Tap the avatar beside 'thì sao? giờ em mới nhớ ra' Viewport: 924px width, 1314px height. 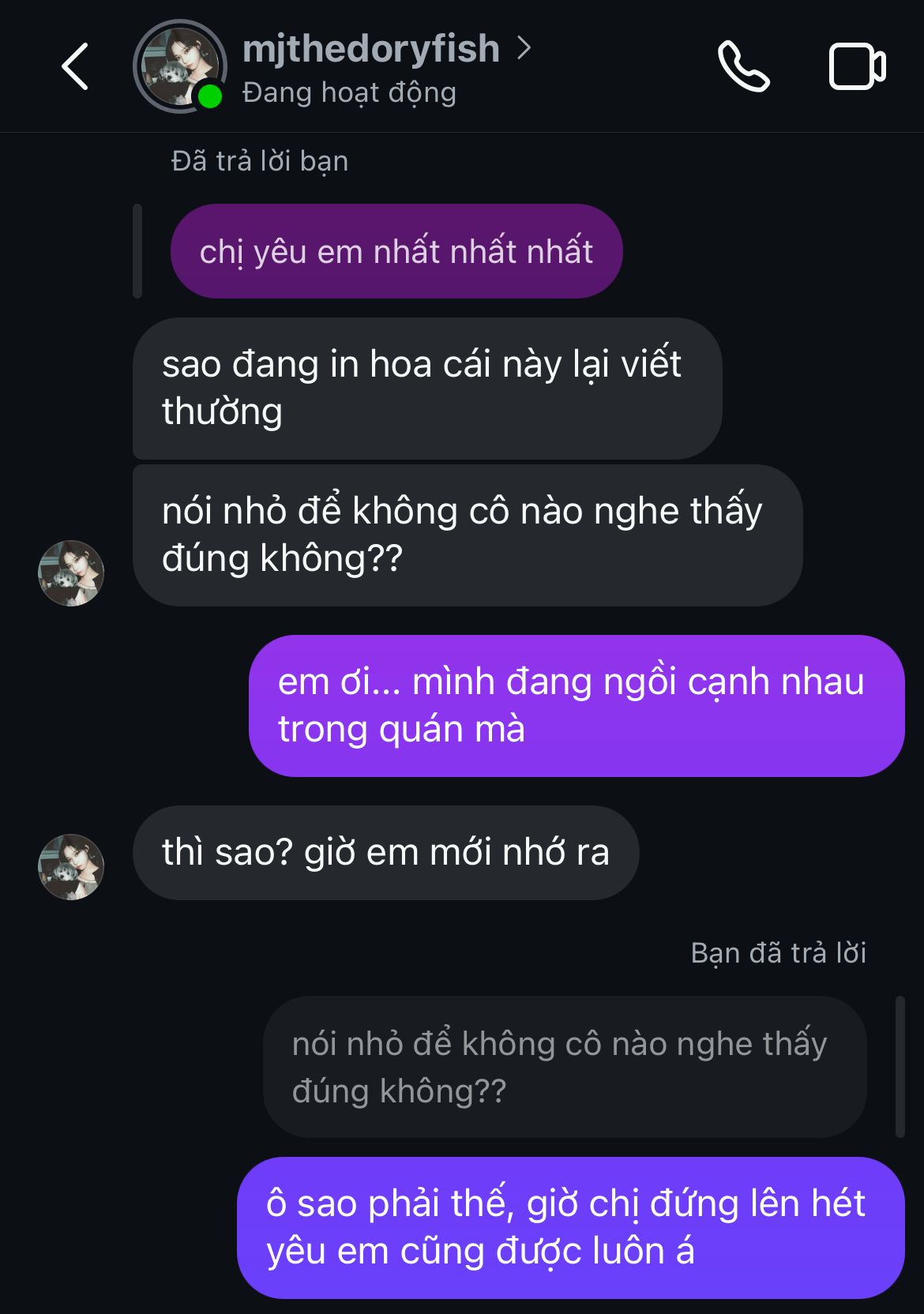pos(71,866)
